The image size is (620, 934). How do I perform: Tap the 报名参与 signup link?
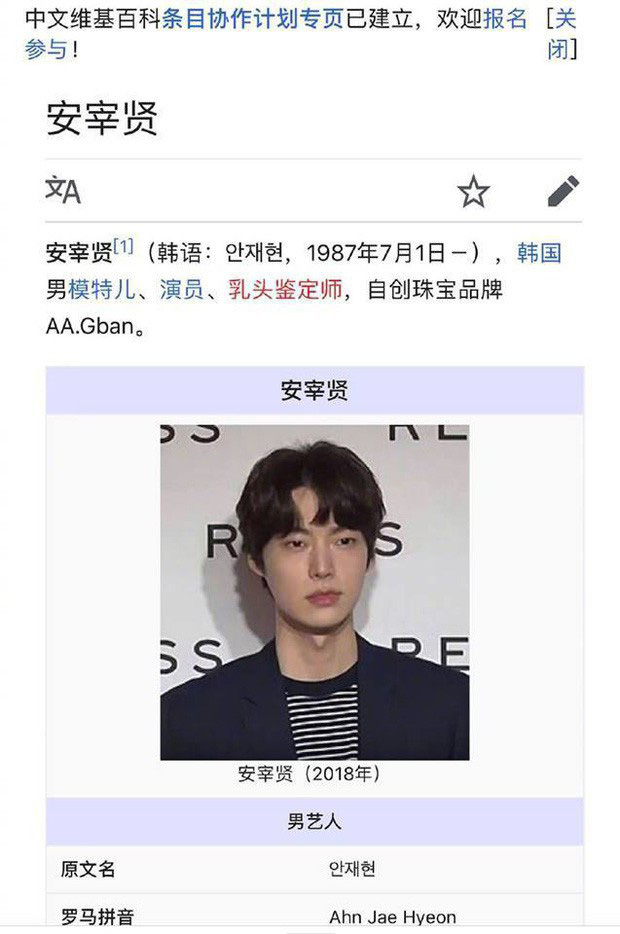505,19
